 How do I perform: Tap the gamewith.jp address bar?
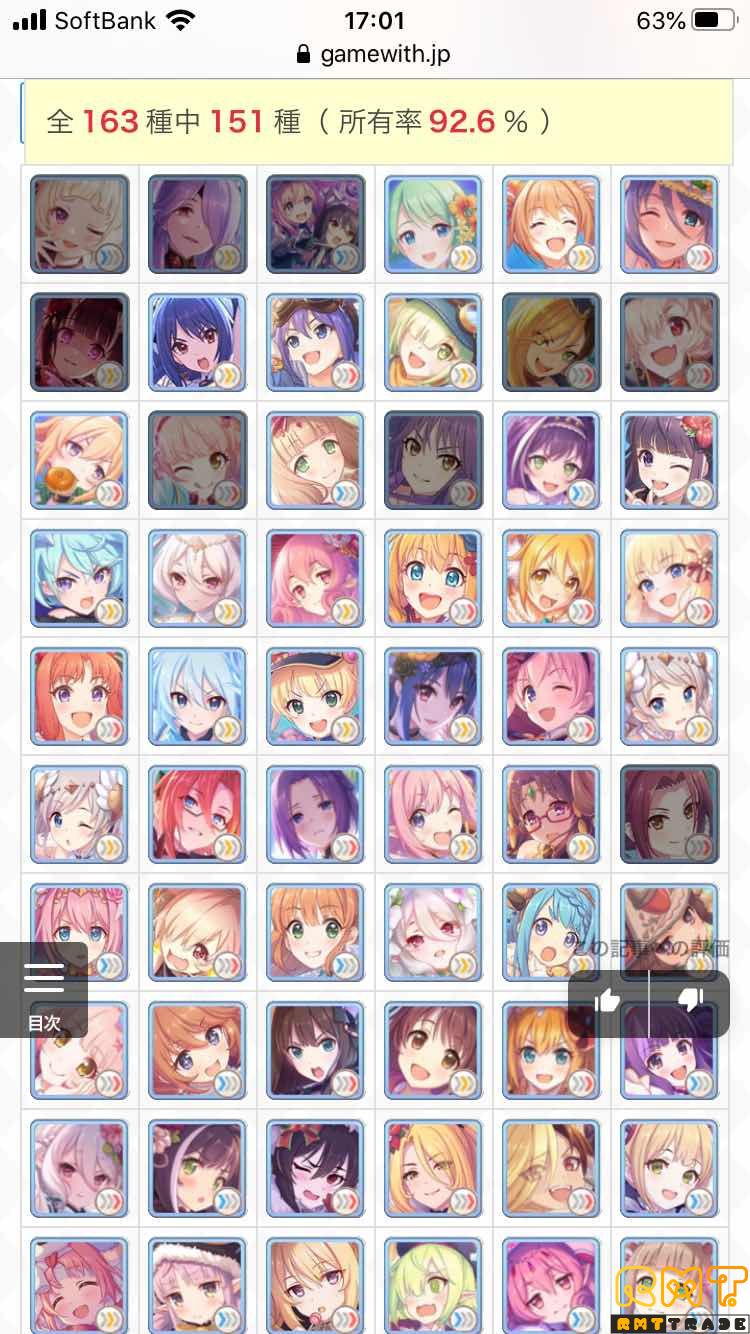click(375, 54)
